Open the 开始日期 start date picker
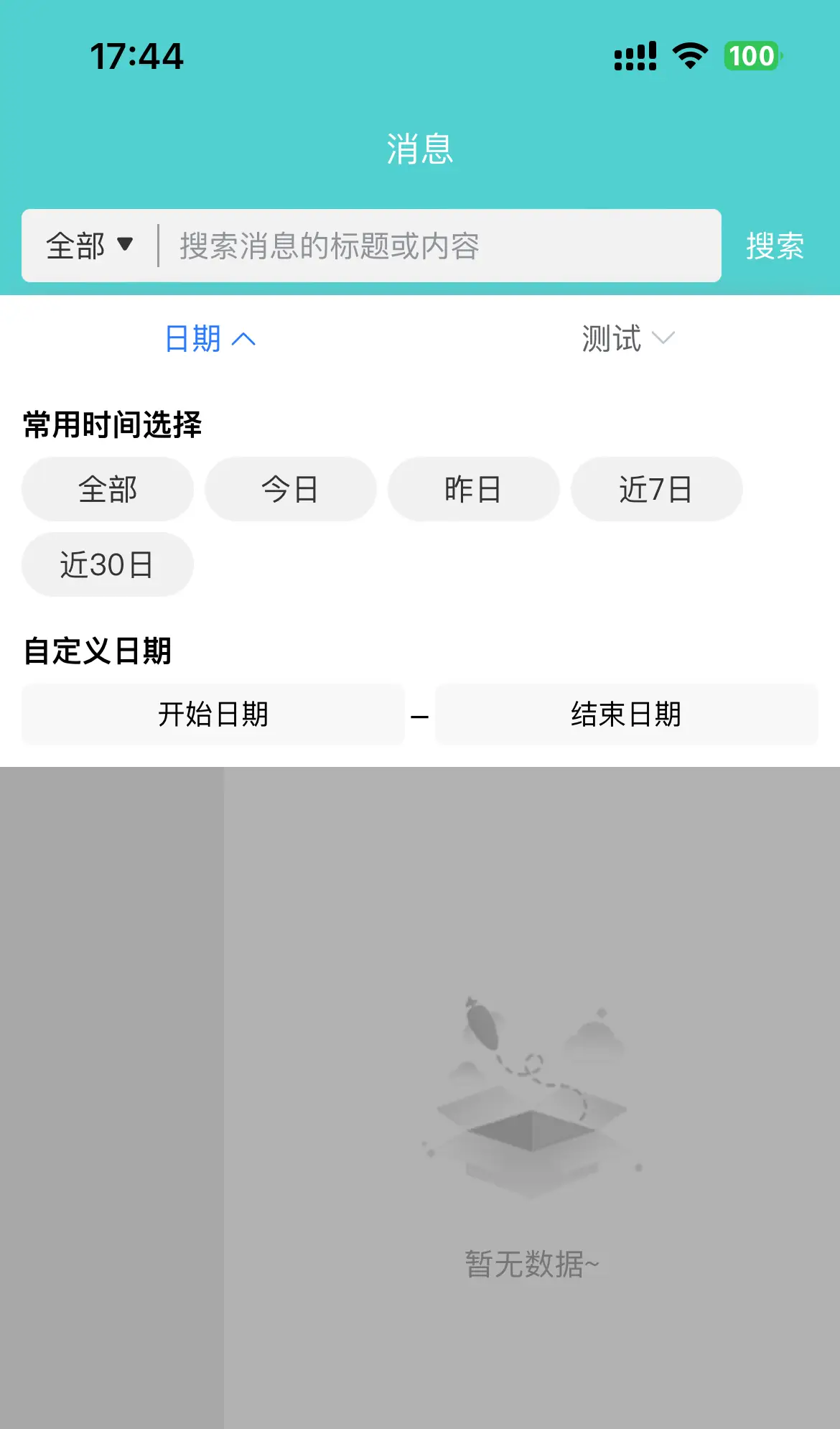840x1429 pixels. [213, 714]
